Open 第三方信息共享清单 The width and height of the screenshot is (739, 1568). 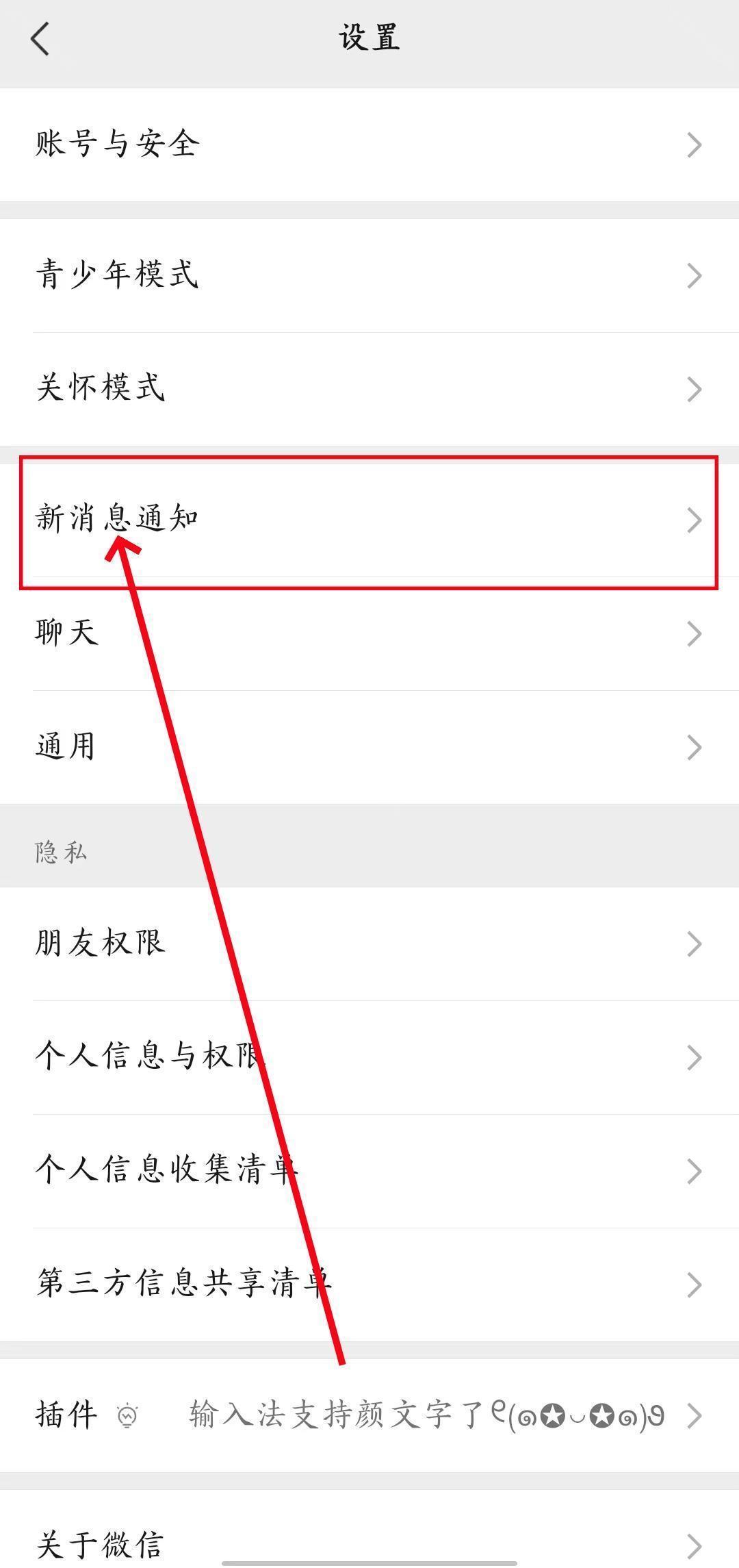[369, 1284]
